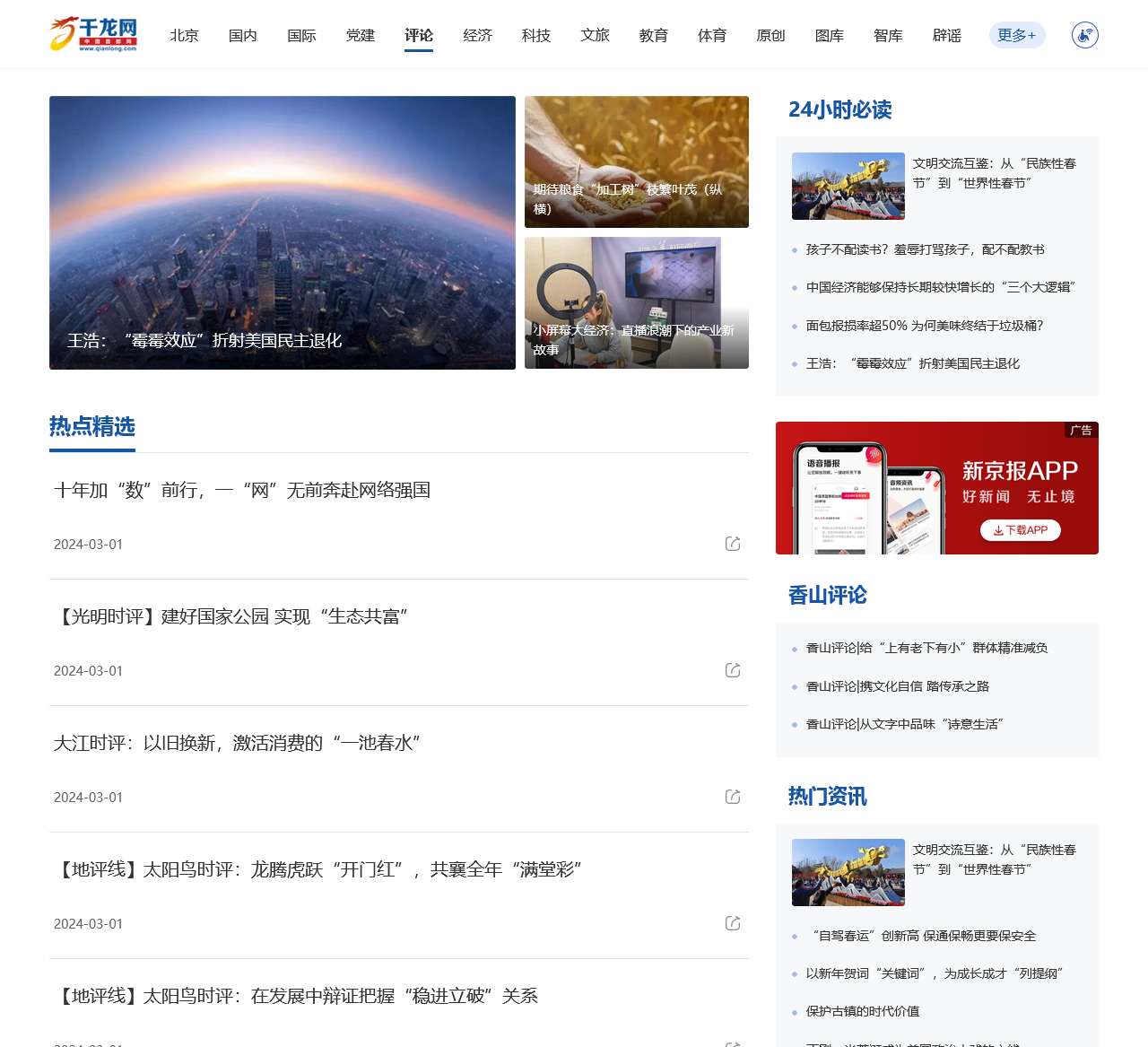Viewport: 1148px width, 1047px height.
Task: Open the accessibility icon in header
Action: [x=1084, y=35]
